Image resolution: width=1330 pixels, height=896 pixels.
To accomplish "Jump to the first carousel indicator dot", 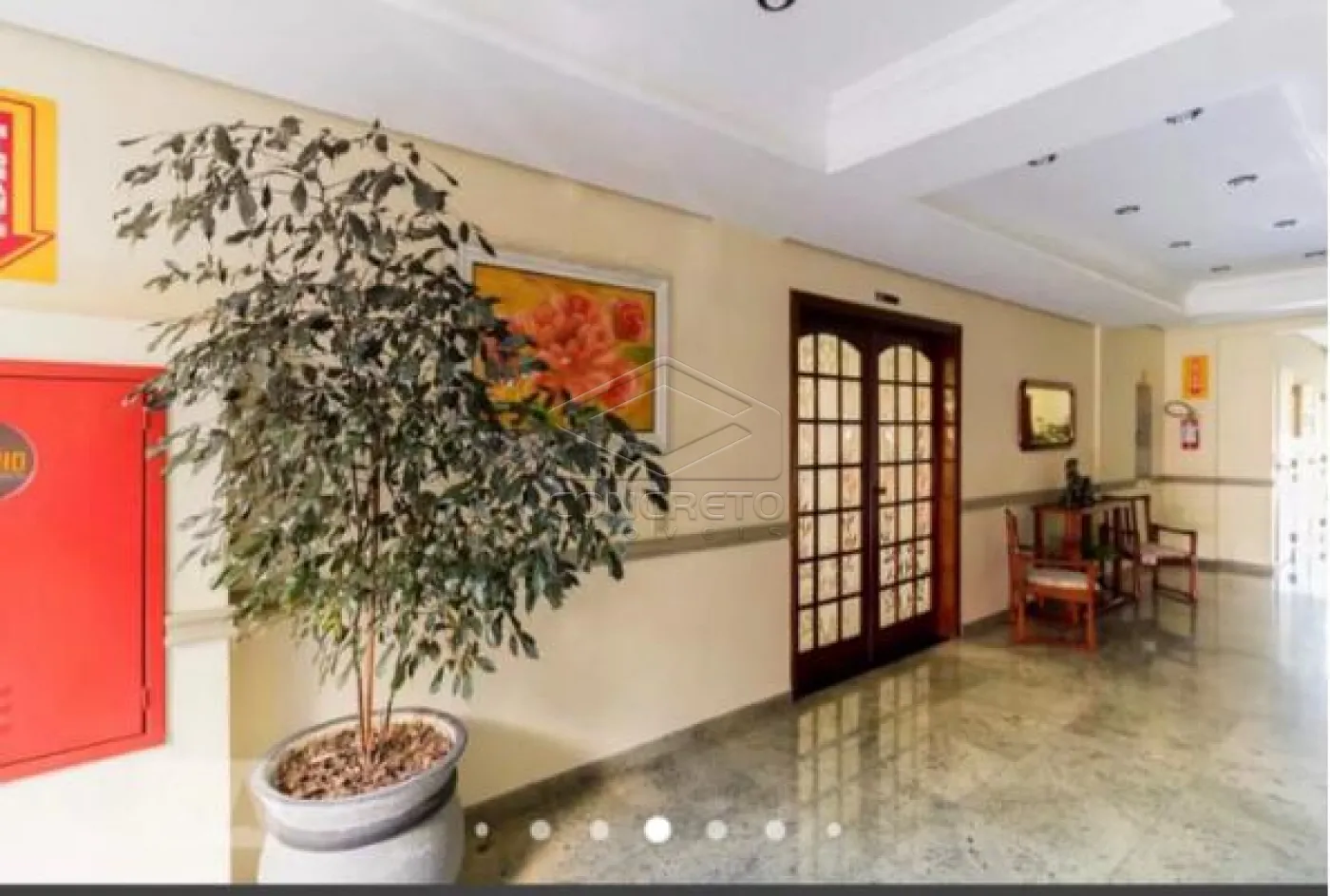I will [x=482, y=829].
